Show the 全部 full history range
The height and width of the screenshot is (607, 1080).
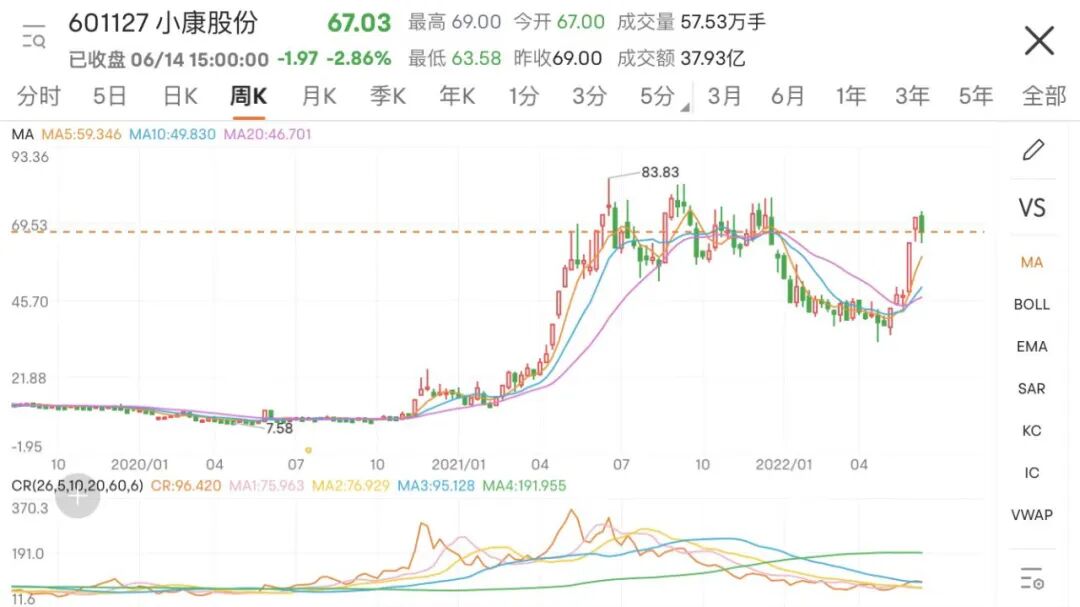[x=1044, y=96]
